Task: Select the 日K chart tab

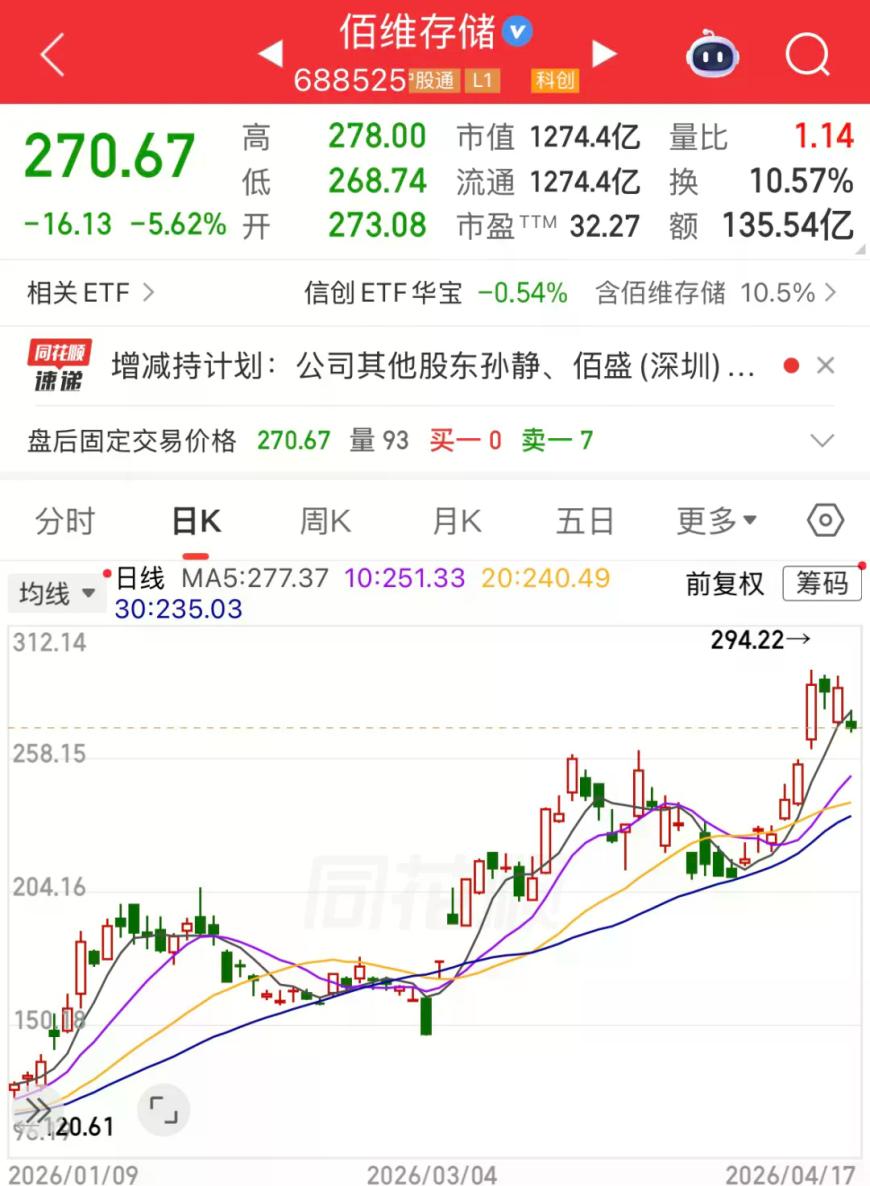Action: (196, 521)
